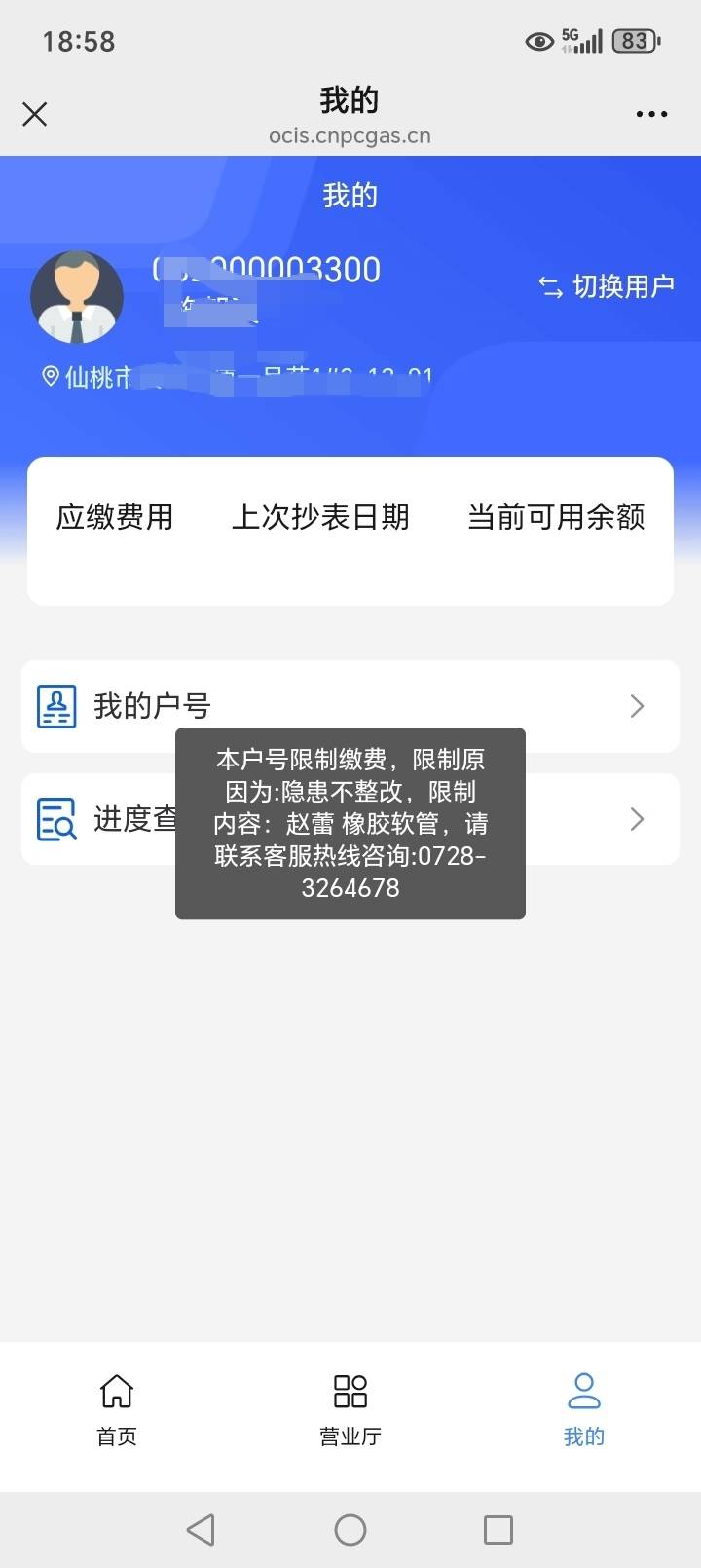The height and width of the screenshot is (1568, 701).
Task: Go back with the system back button
Action: tap(201, 1529)
